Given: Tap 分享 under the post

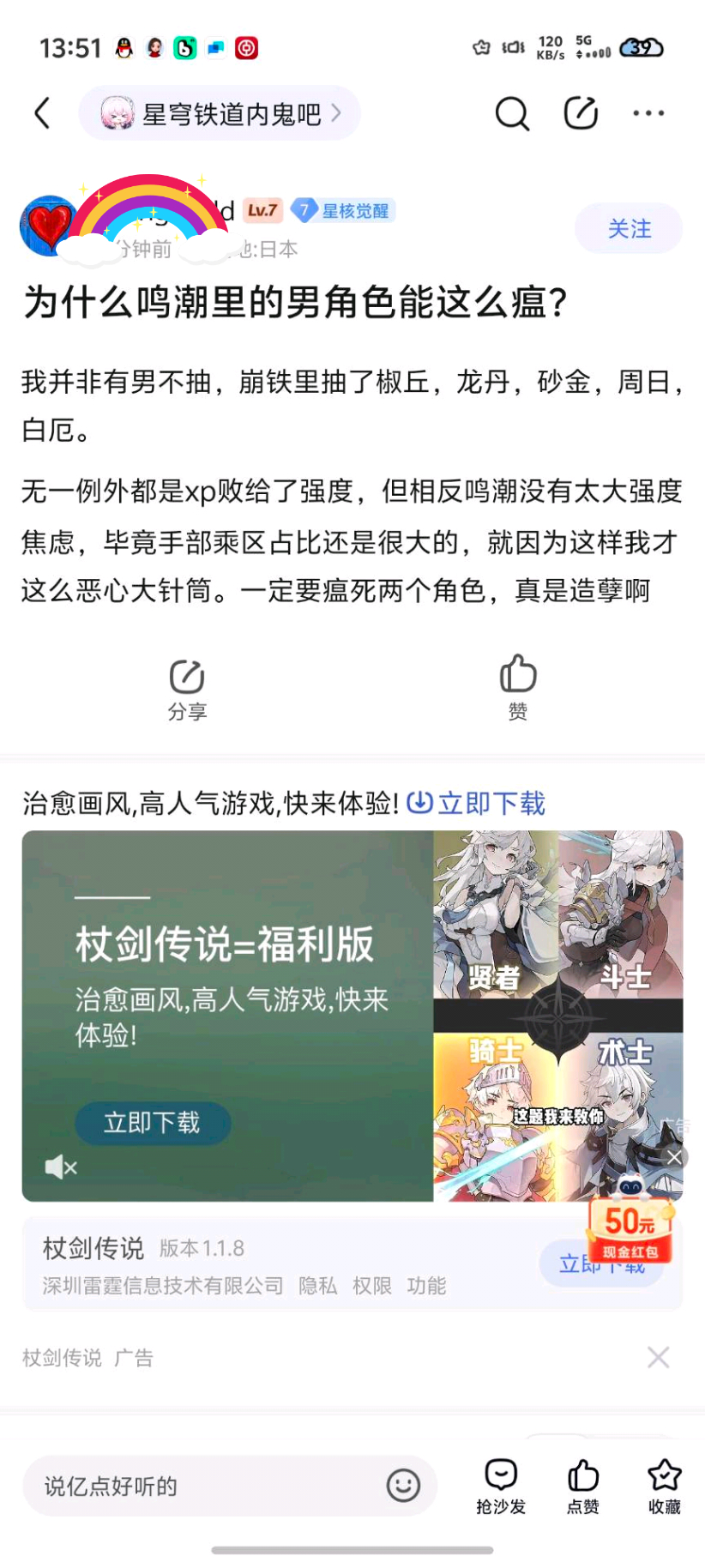Looking at the screenshot, I should (187, 688).
